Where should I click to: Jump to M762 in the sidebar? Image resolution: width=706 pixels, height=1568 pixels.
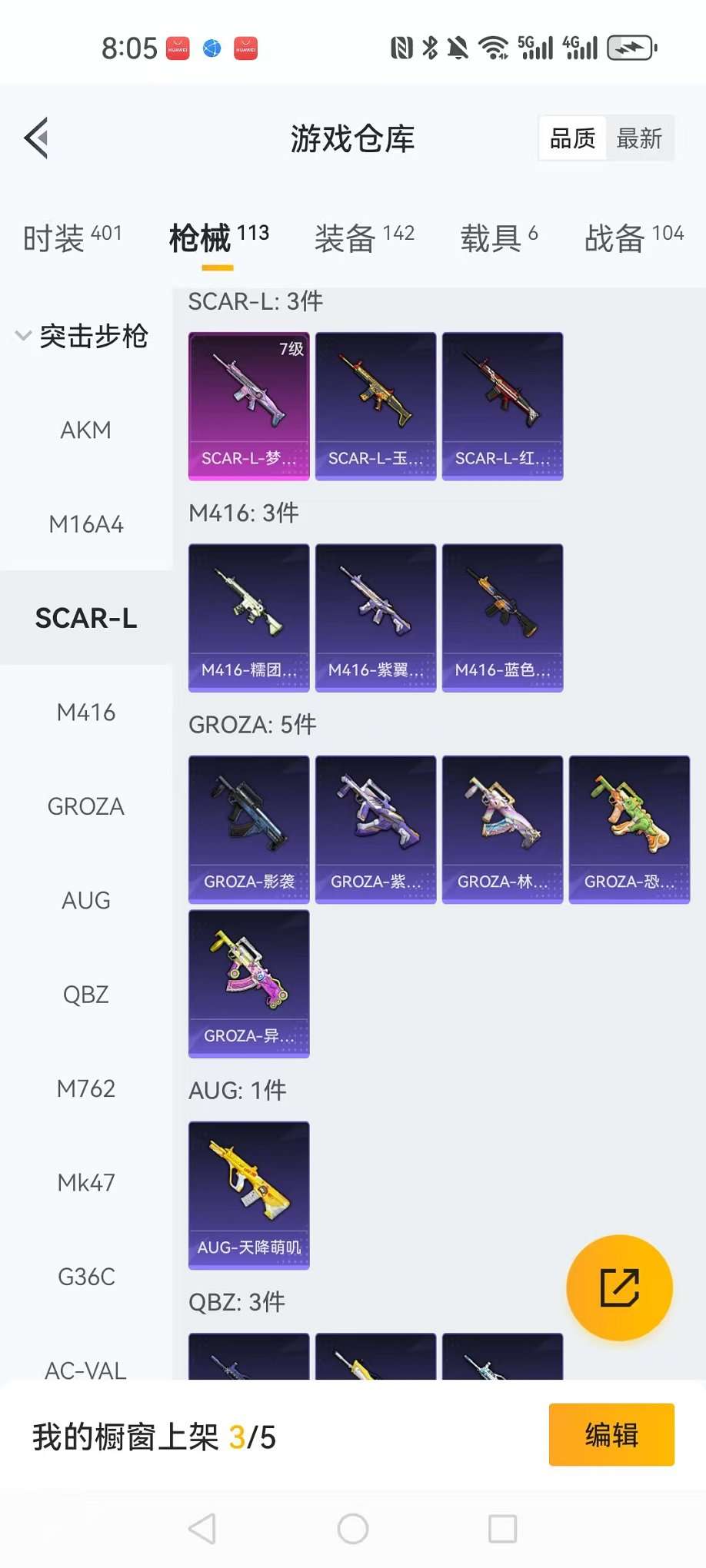(x=86, y=1088)
